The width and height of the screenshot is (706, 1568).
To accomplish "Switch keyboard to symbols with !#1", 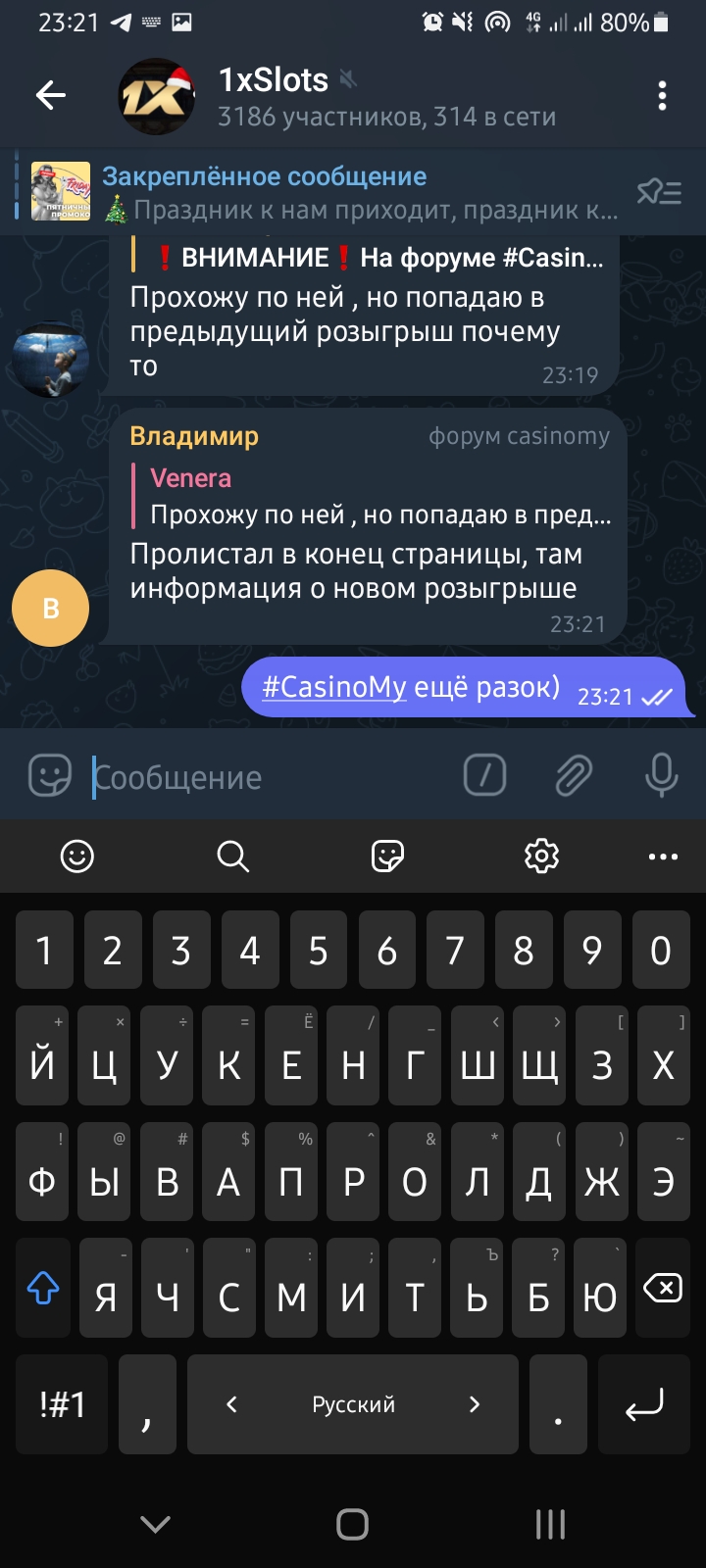I will click(x=63, y=1405).
